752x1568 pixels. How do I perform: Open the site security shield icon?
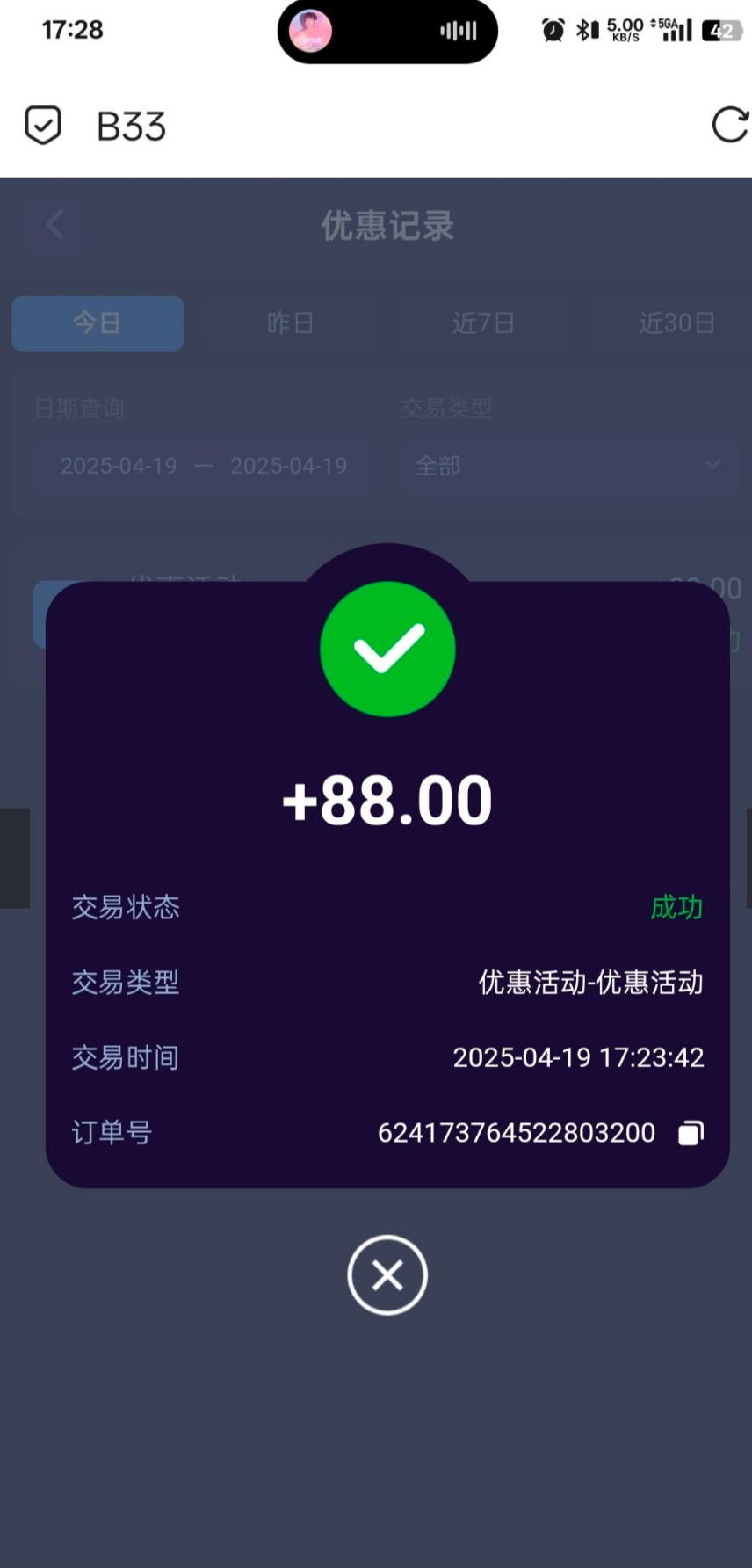(42, 126)
